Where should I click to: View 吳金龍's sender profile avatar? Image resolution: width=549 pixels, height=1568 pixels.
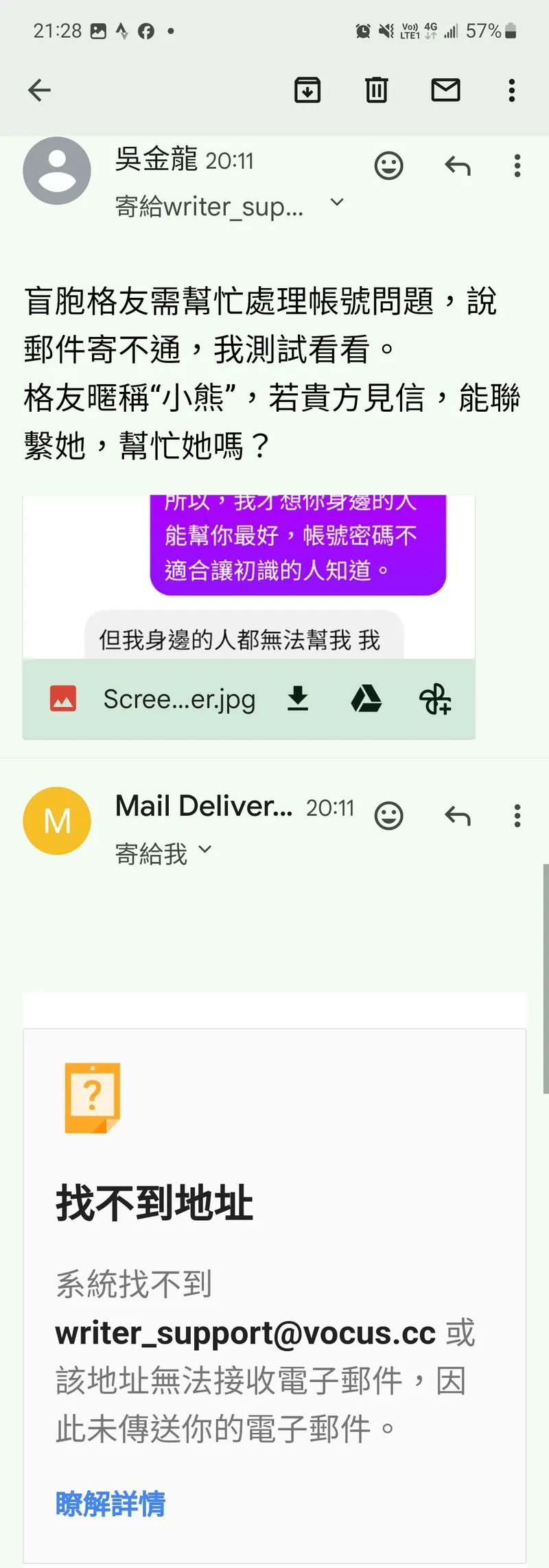pyautogui.click(x=57, y=171)
